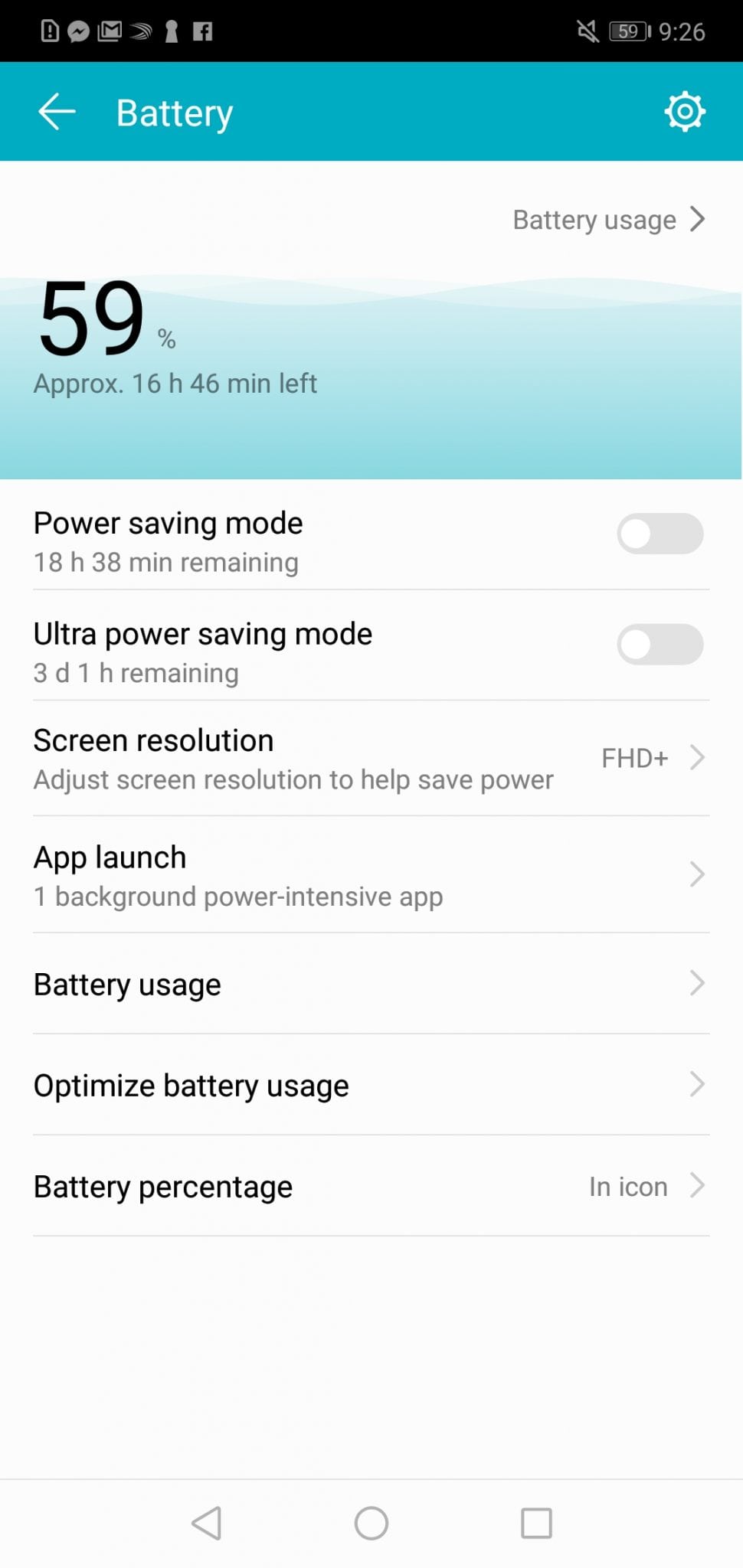Viewport: 743px width, 1568px height.
Task: Open Screen resolution settings
Action: [371, 759]
